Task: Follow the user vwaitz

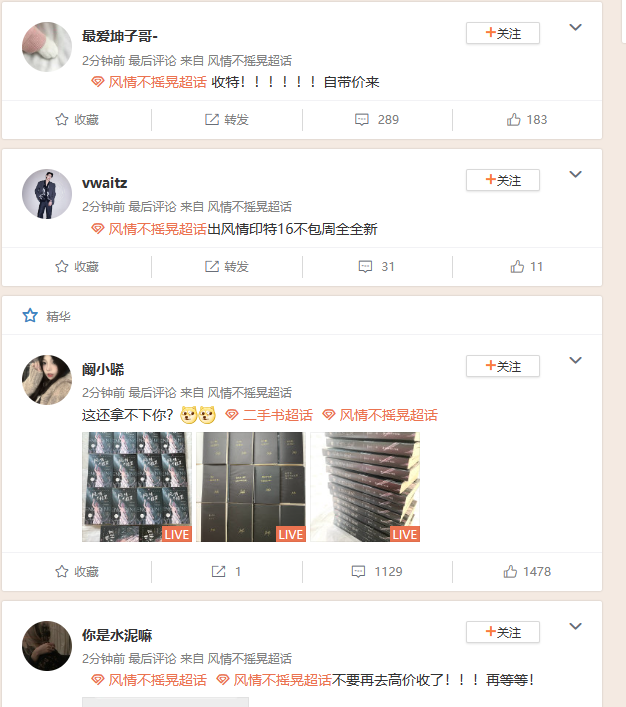Action: click(502, 180)
